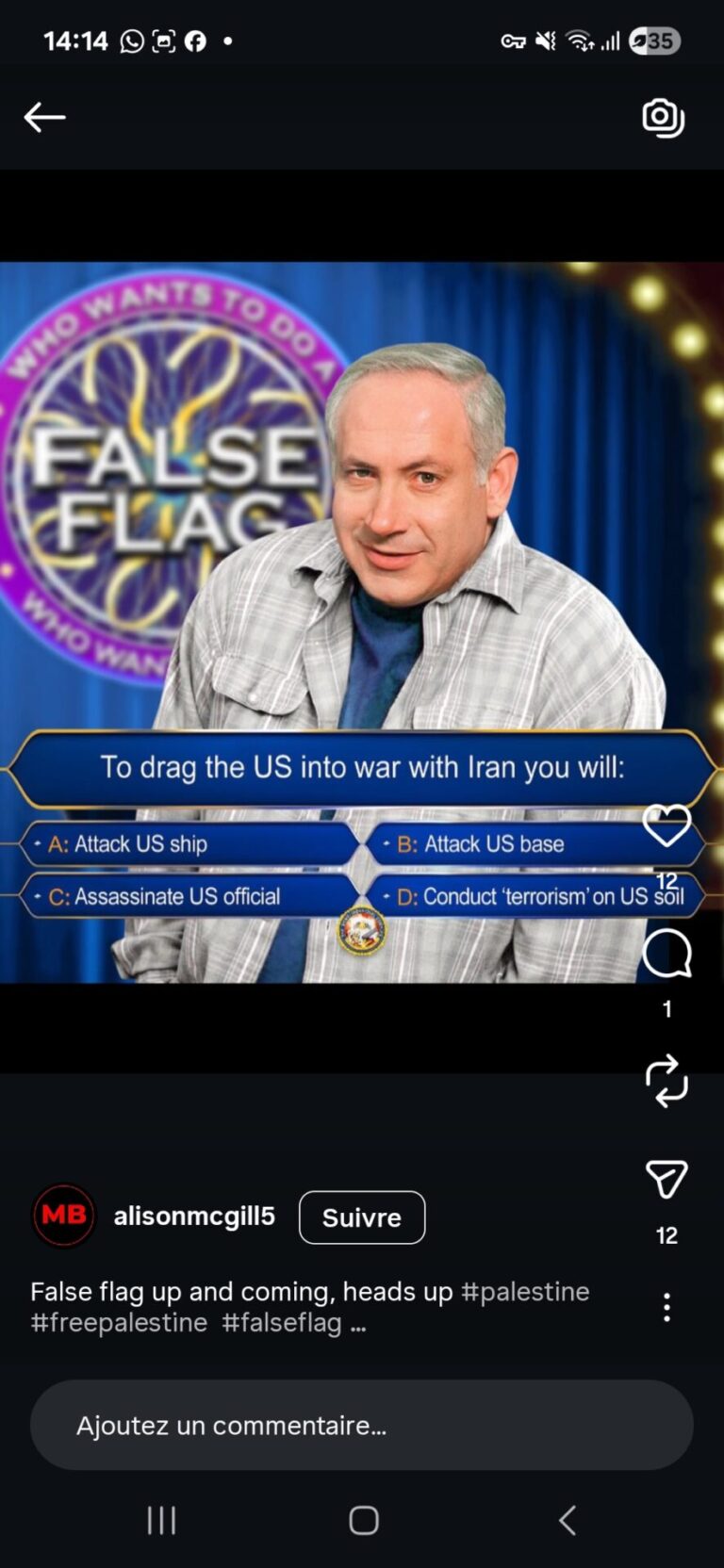The height and width of the screenshot is (1568, 724).
Task: Open the three-dot overflow menu
Action: pos(666,1307)
